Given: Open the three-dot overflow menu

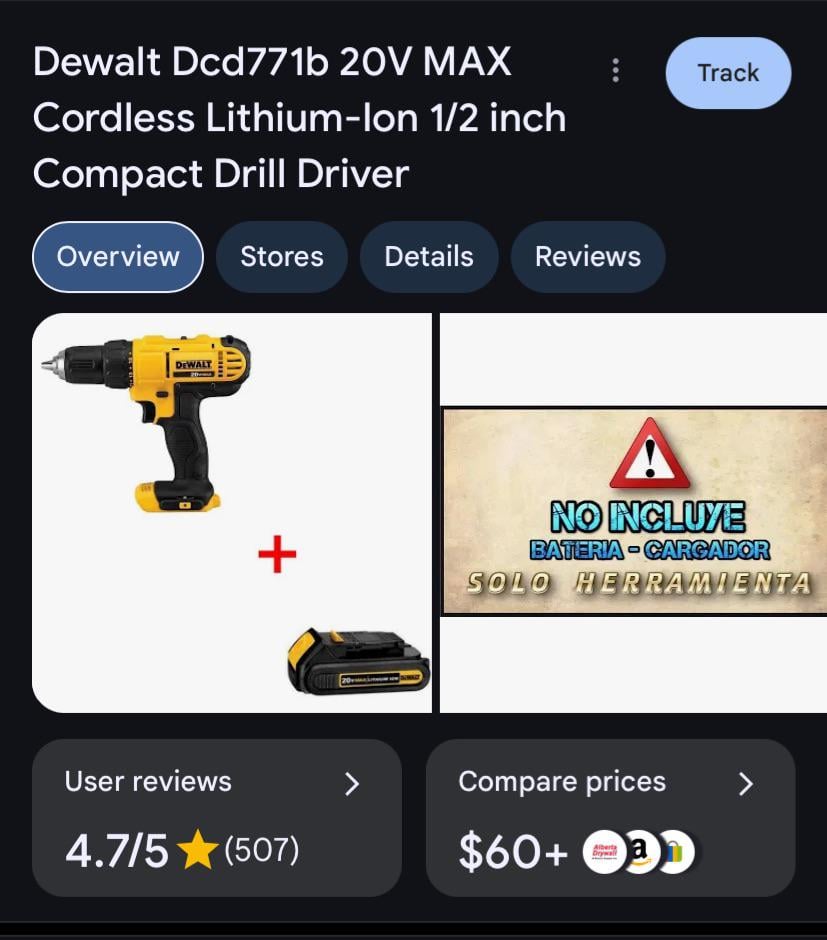Looking at the screenshot, I should tap(615, 71).
